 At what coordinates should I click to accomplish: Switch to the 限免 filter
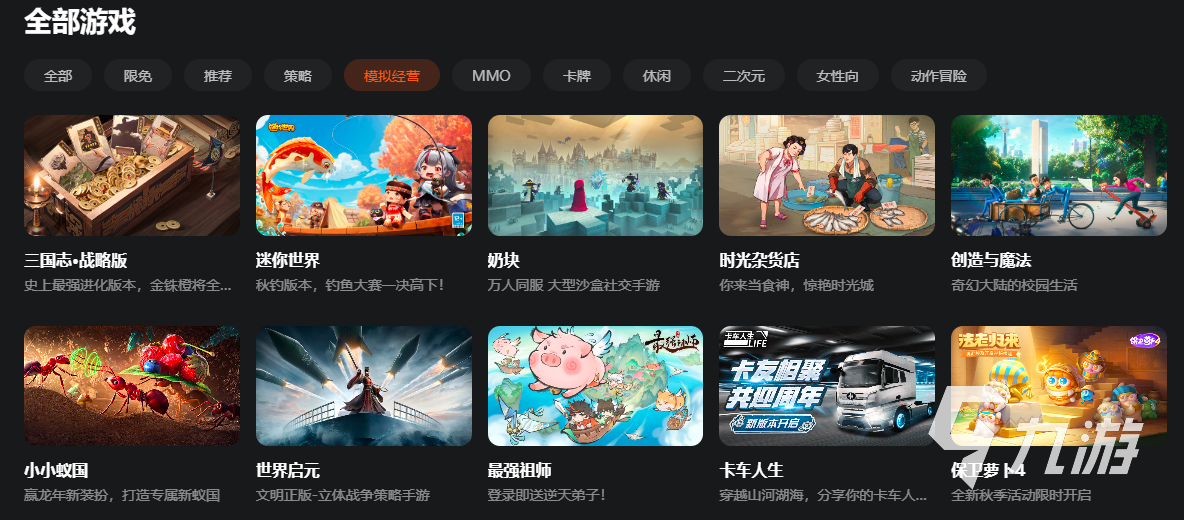(x=138, y=76)
